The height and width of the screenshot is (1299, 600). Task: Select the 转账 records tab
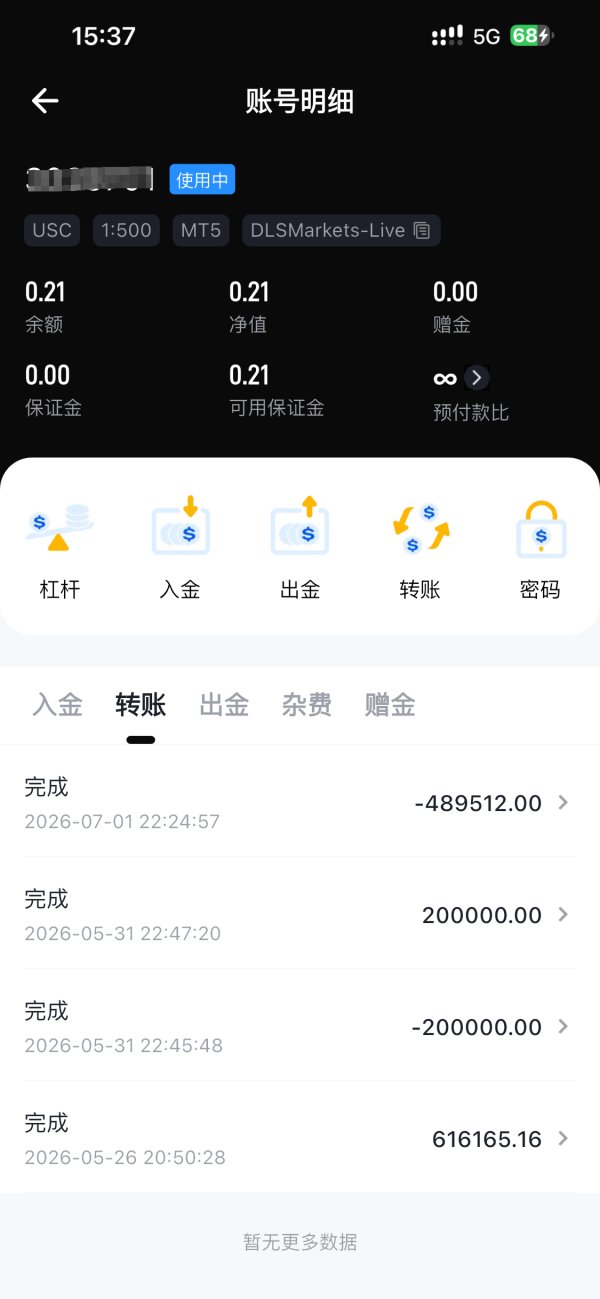[141, 705]
